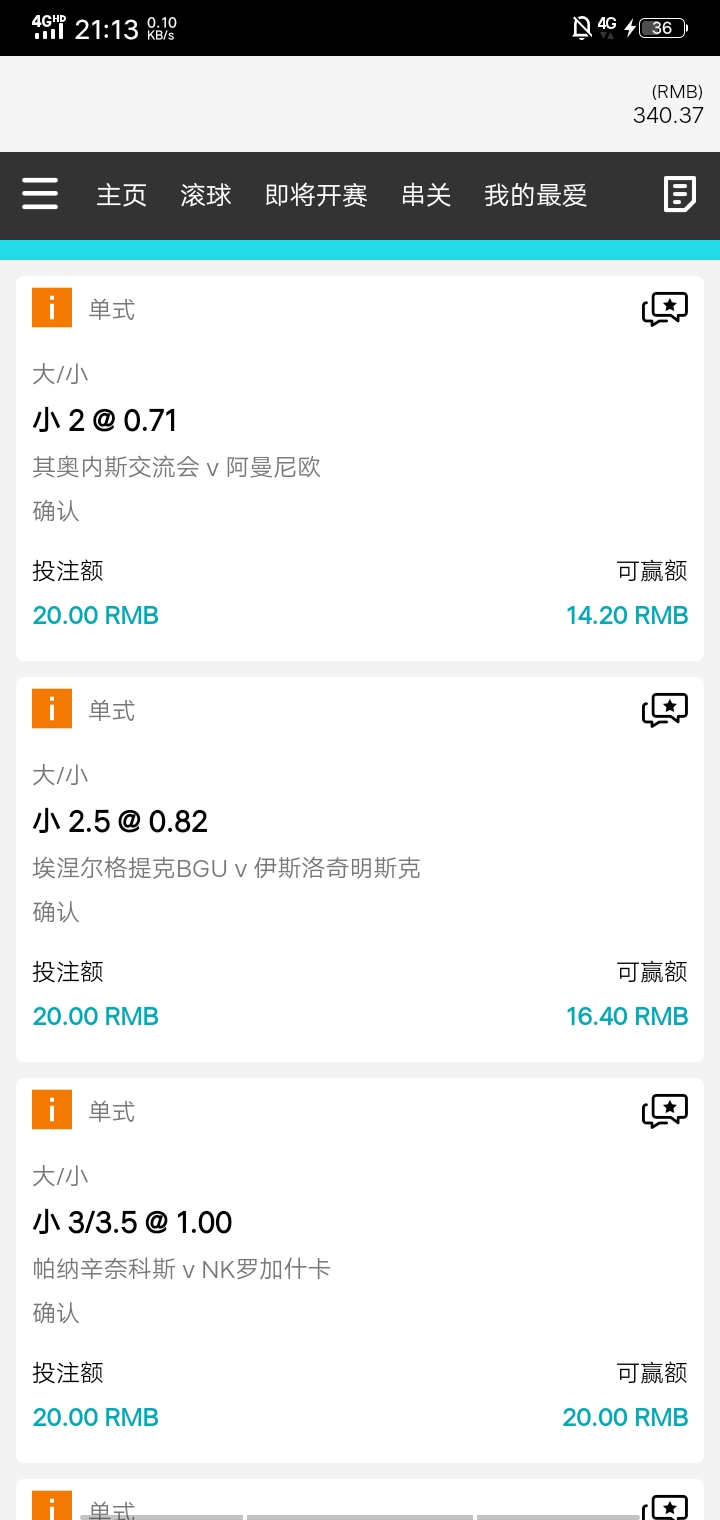Switch to the 滚球 tab
720x1520 pixels.
pyautogui.click(x=206, y=195)
